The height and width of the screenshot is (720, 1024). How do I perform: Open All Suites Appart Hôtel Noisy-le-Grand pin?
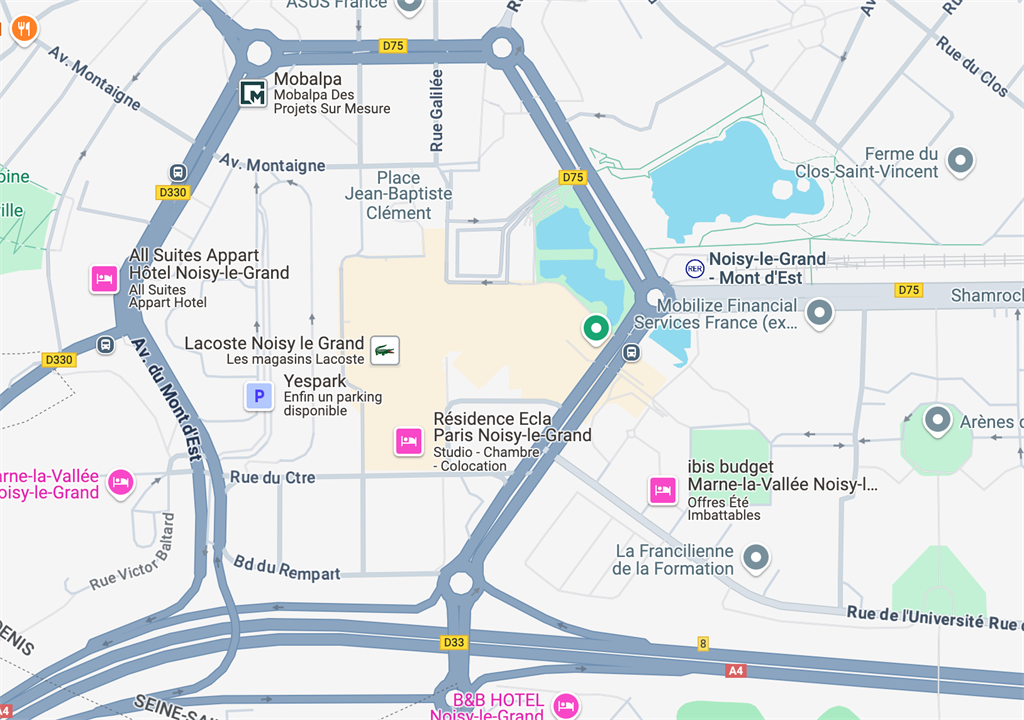click(x=104, y=279)
